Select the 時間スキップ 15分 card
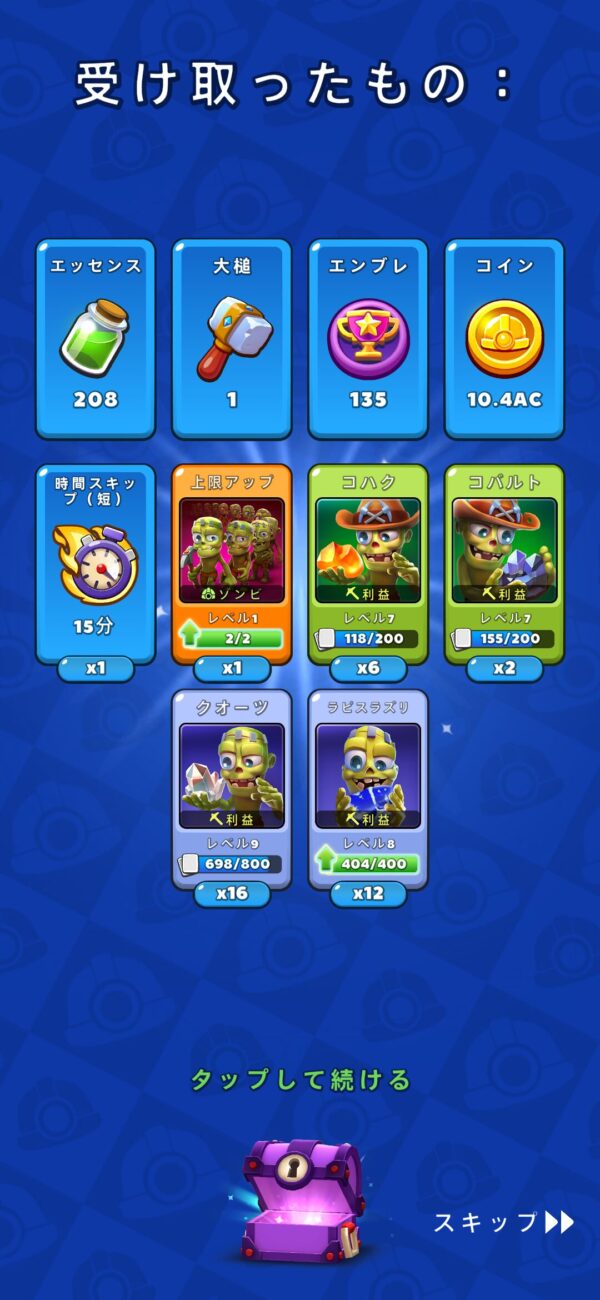Screen dimensions: 600x1300 [x=96, y=563]
